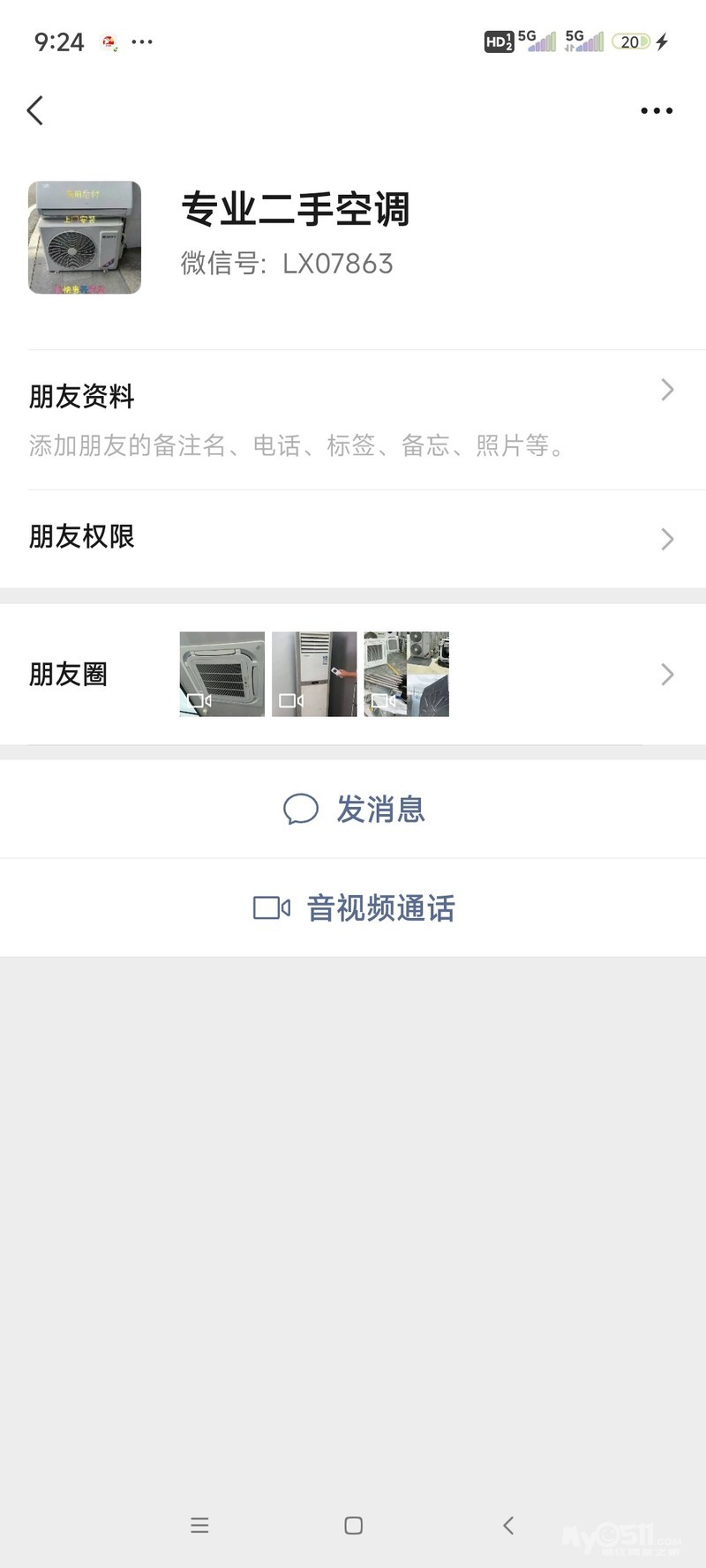Viewport: 706px width, 1568px height.
Task: Tap 发消息 to send a message
Action: coord(354,809)
